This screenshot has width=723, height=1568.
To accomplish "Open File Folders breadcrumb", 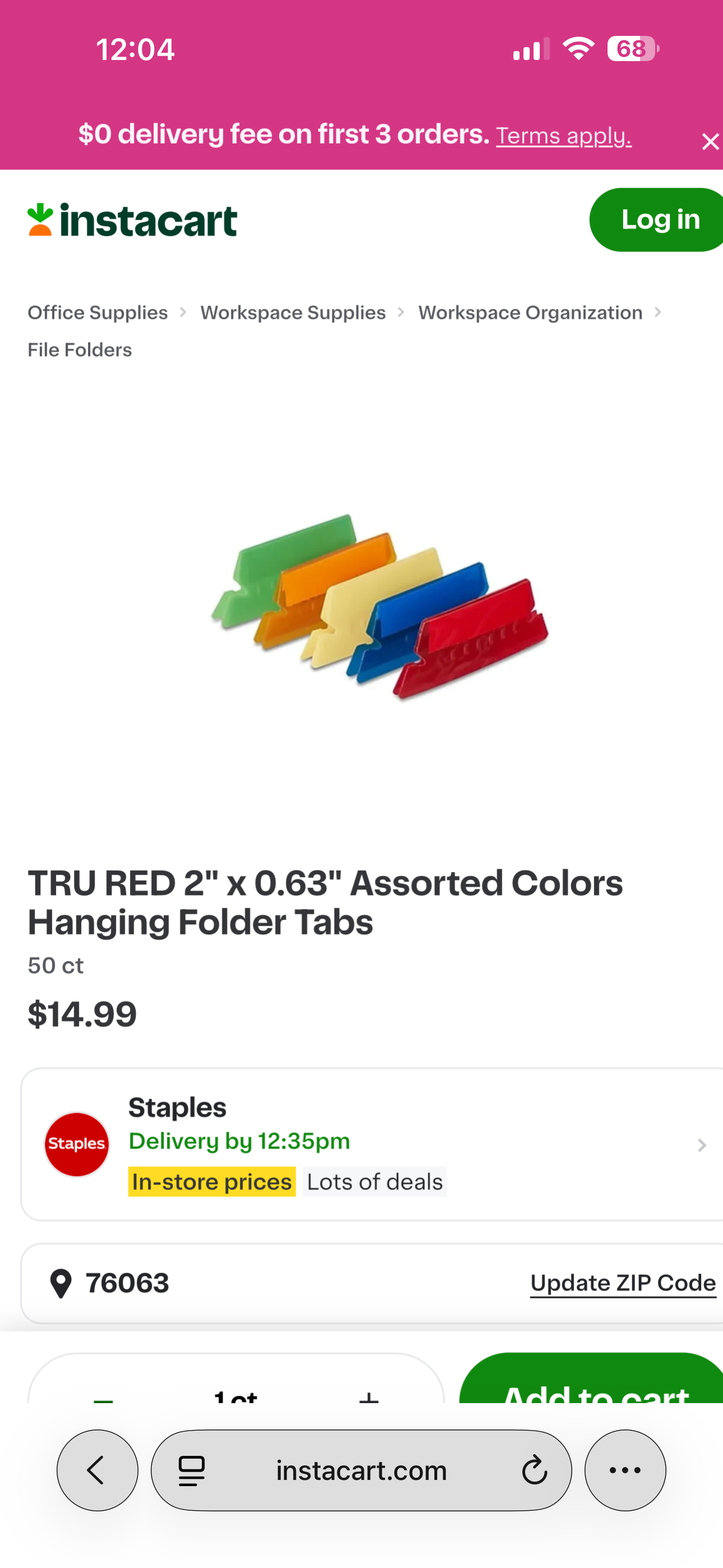I will coord(80,350).
